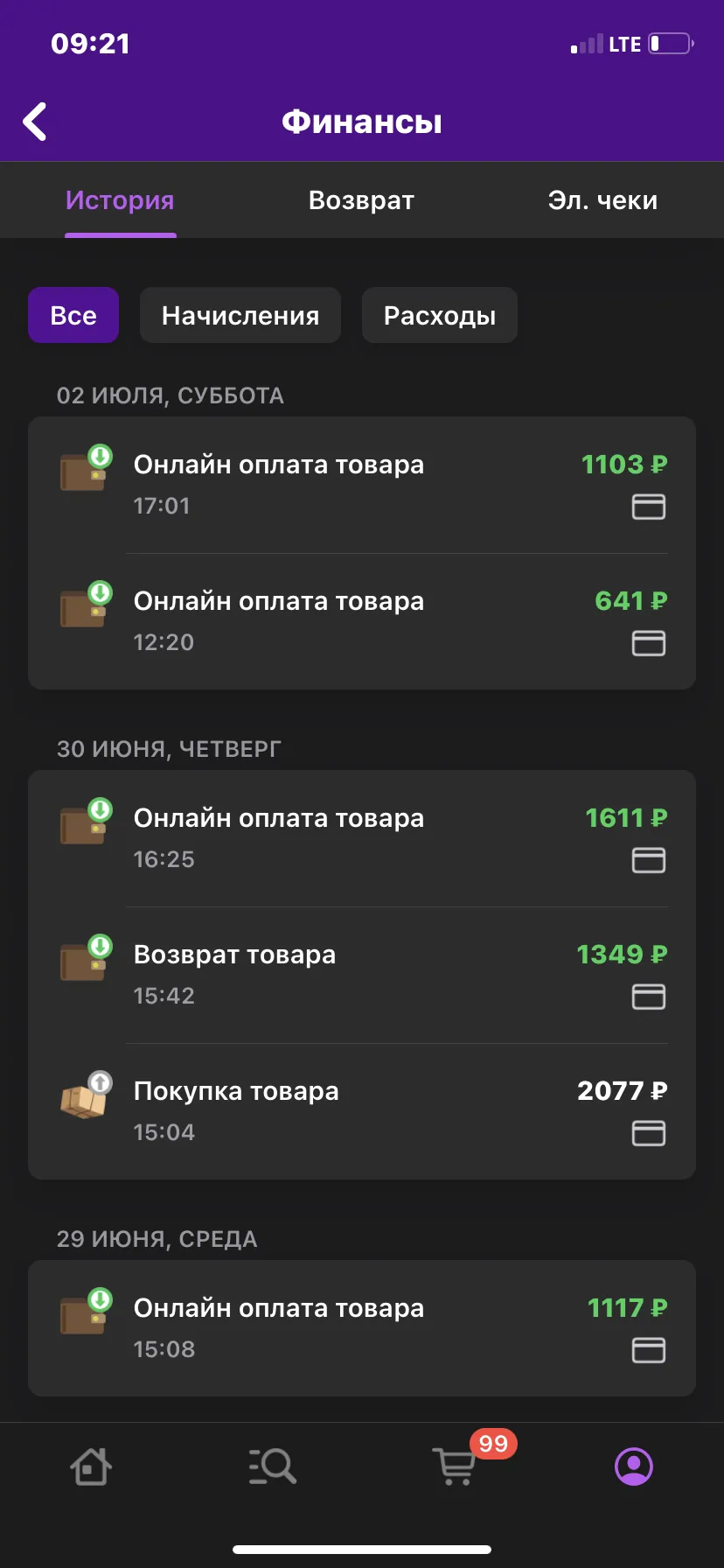
Task: Open the Эл. чеки tab
Action: [602, 200]
